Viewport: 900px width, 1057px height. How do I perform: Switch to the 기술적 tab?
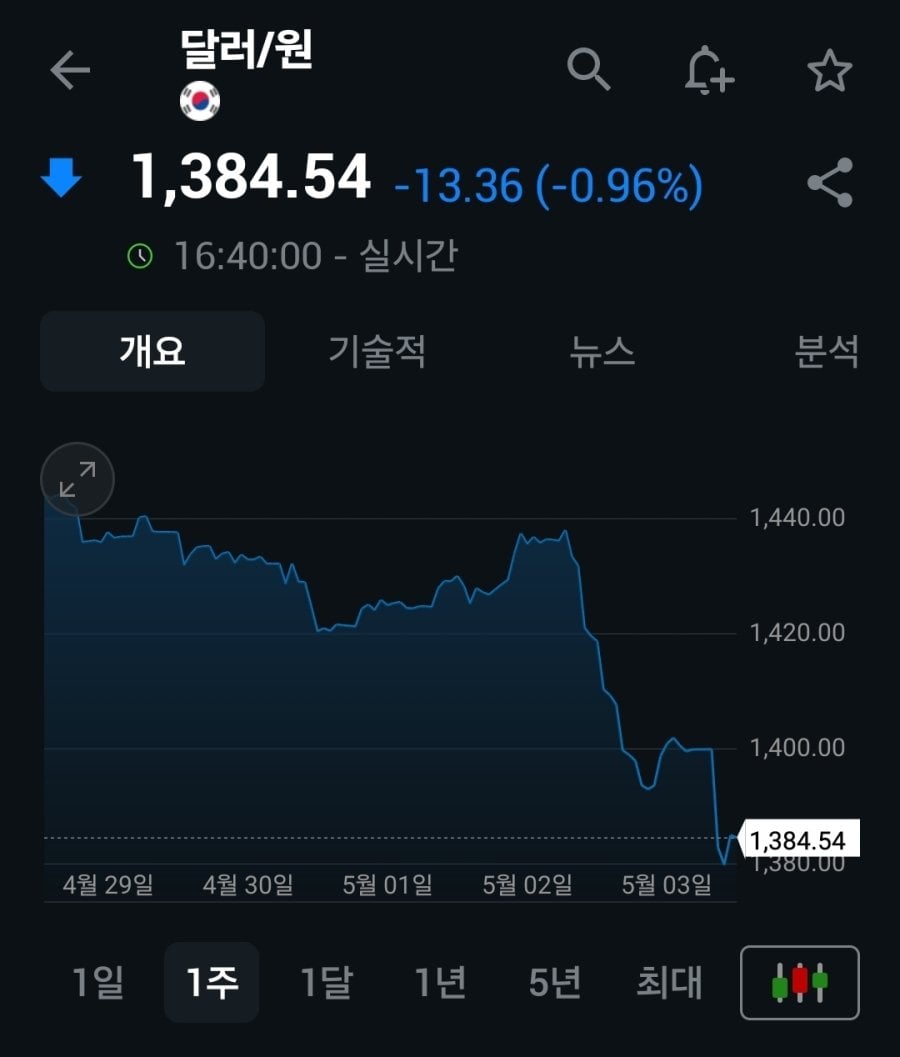378,351
